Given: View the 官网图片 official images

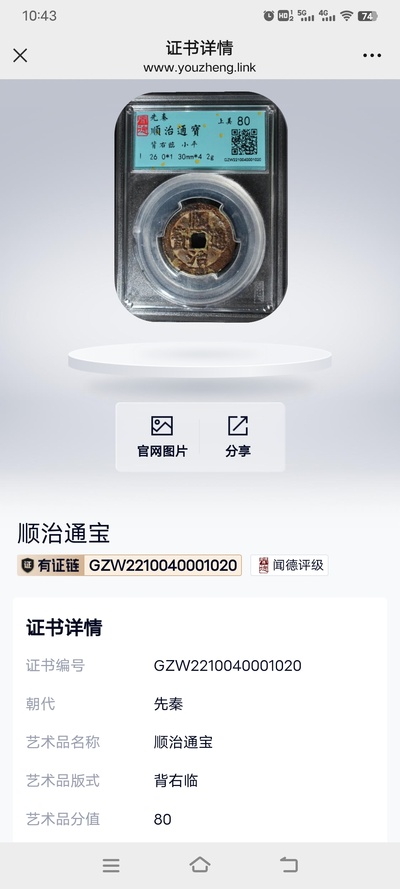Looking at the screenshot, I should (162, 437).
